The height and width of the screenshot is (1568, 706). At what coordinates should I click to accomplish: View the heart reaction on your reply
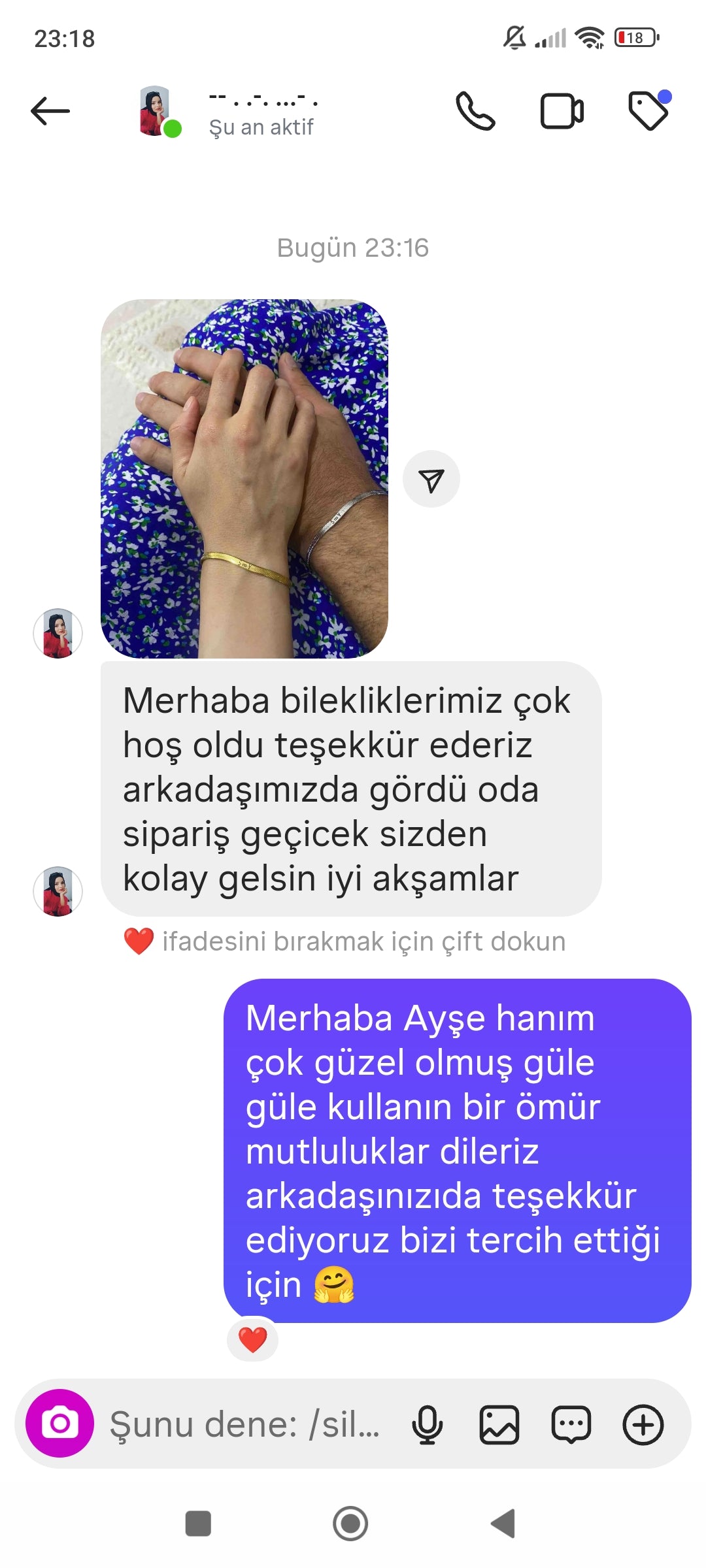253,1339
